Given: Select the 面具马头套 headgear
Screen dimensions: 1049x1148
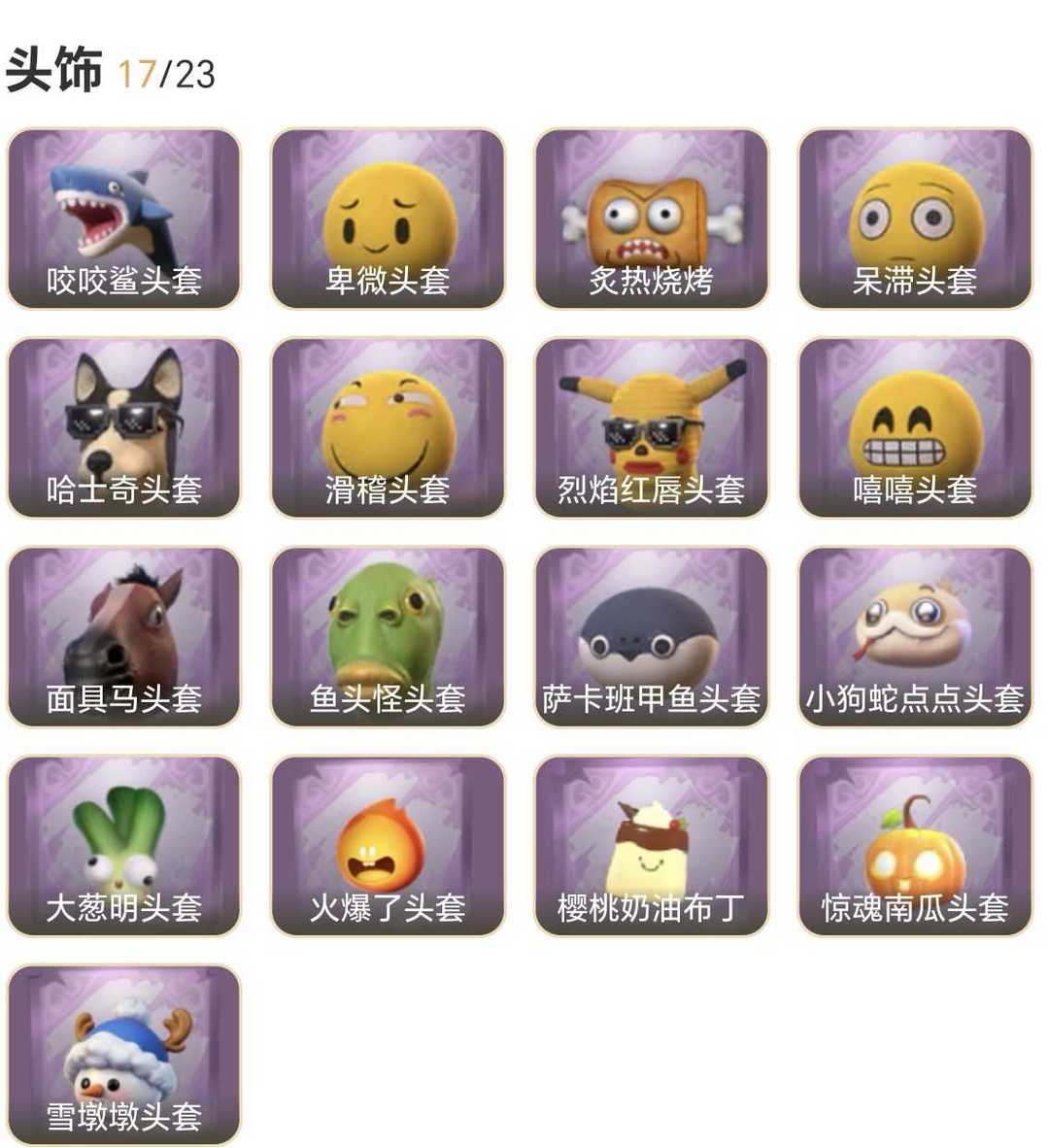Looking at the screenshot, I should click(124, 636).
